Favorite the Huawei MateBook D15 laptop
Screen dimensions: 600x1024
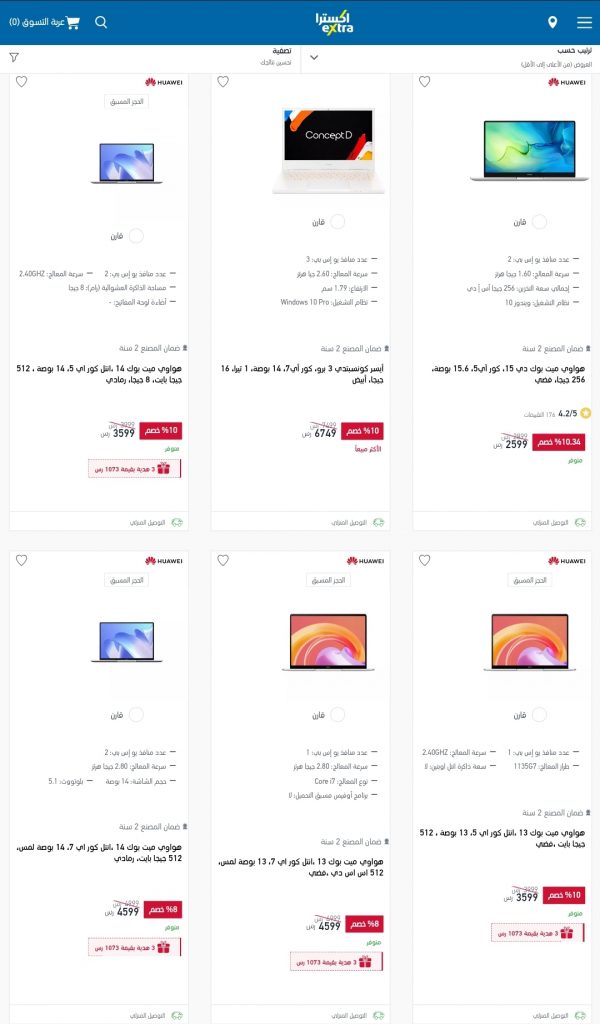click(424, 82)
